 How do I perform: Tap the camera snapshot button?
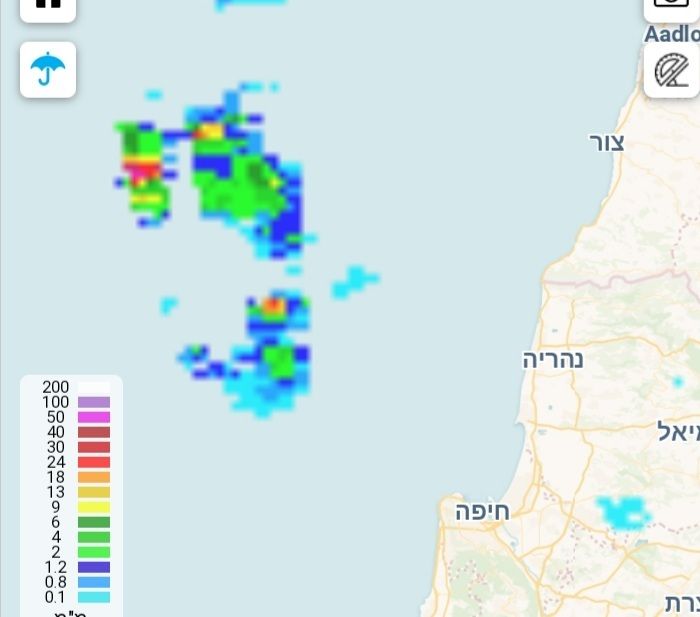(x=670, y=5)
